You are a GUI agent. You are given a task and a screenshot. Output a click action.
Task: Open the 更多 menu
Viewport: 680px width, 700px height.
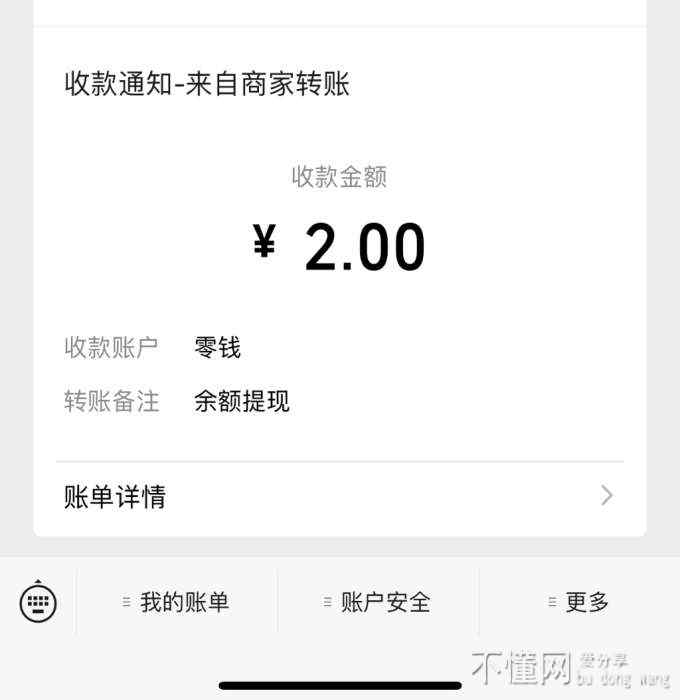coord(579,602)
